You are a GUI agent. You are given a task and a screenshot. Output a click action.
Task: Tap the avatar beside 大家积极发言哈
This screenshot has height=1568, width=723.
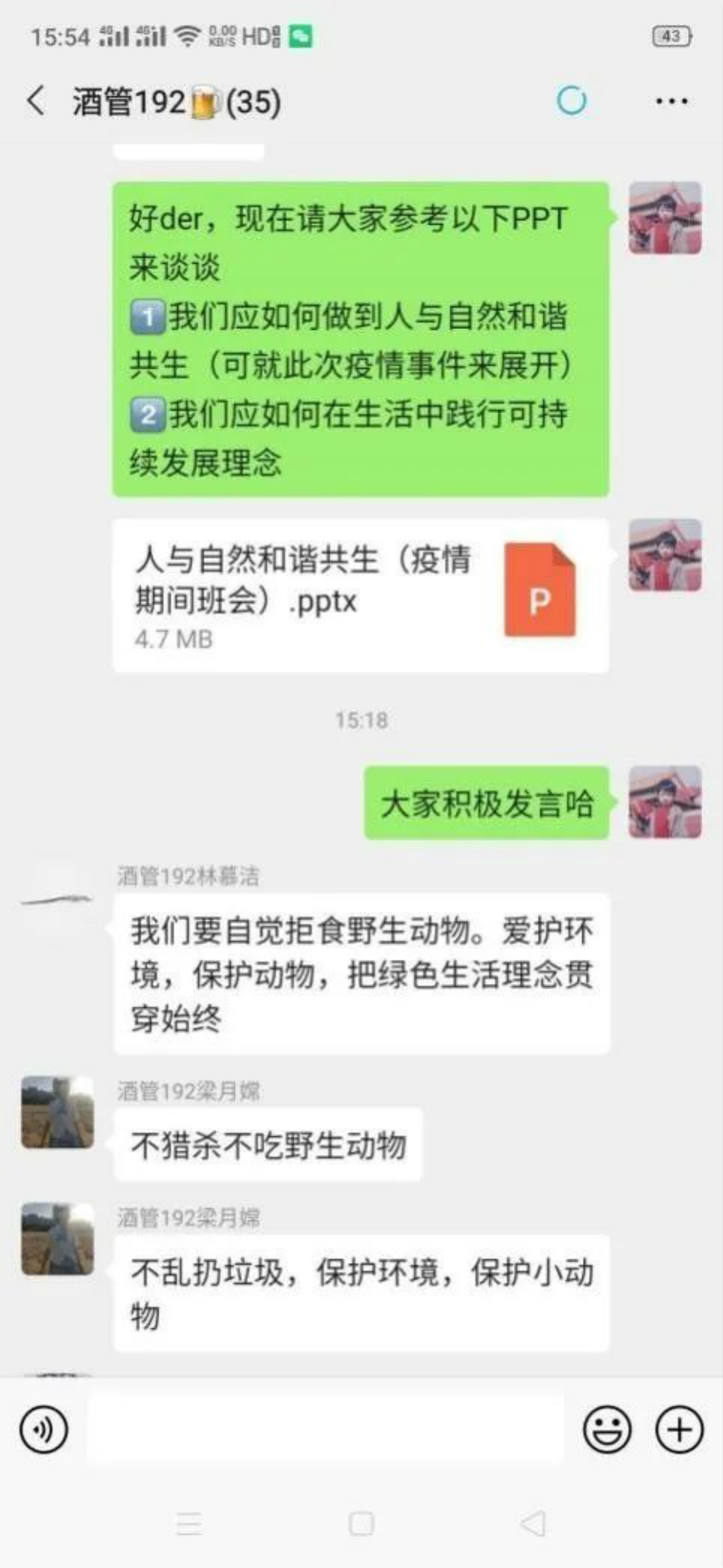665,802
